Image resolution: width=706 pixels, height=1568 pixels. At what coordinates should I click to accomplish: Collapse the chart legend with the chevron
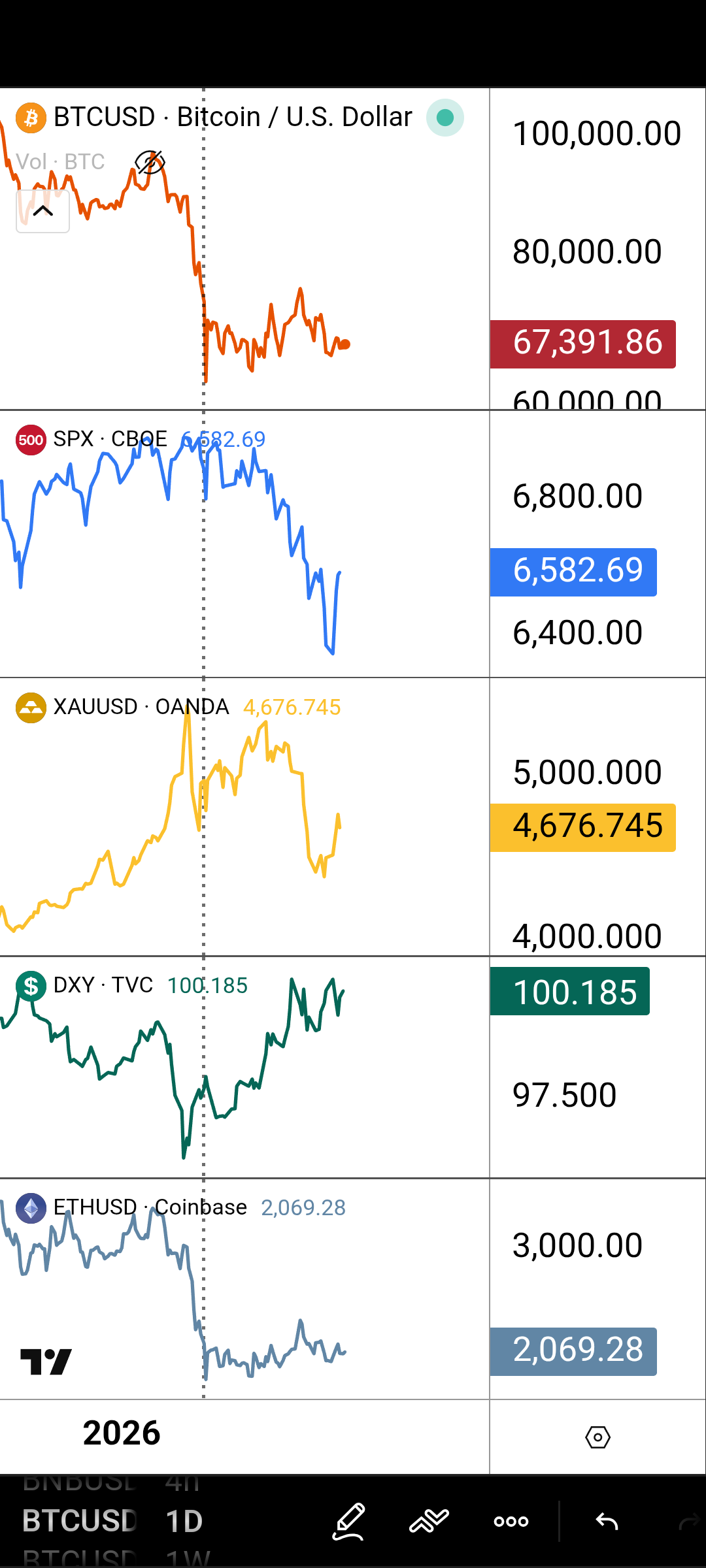(42, 211)
